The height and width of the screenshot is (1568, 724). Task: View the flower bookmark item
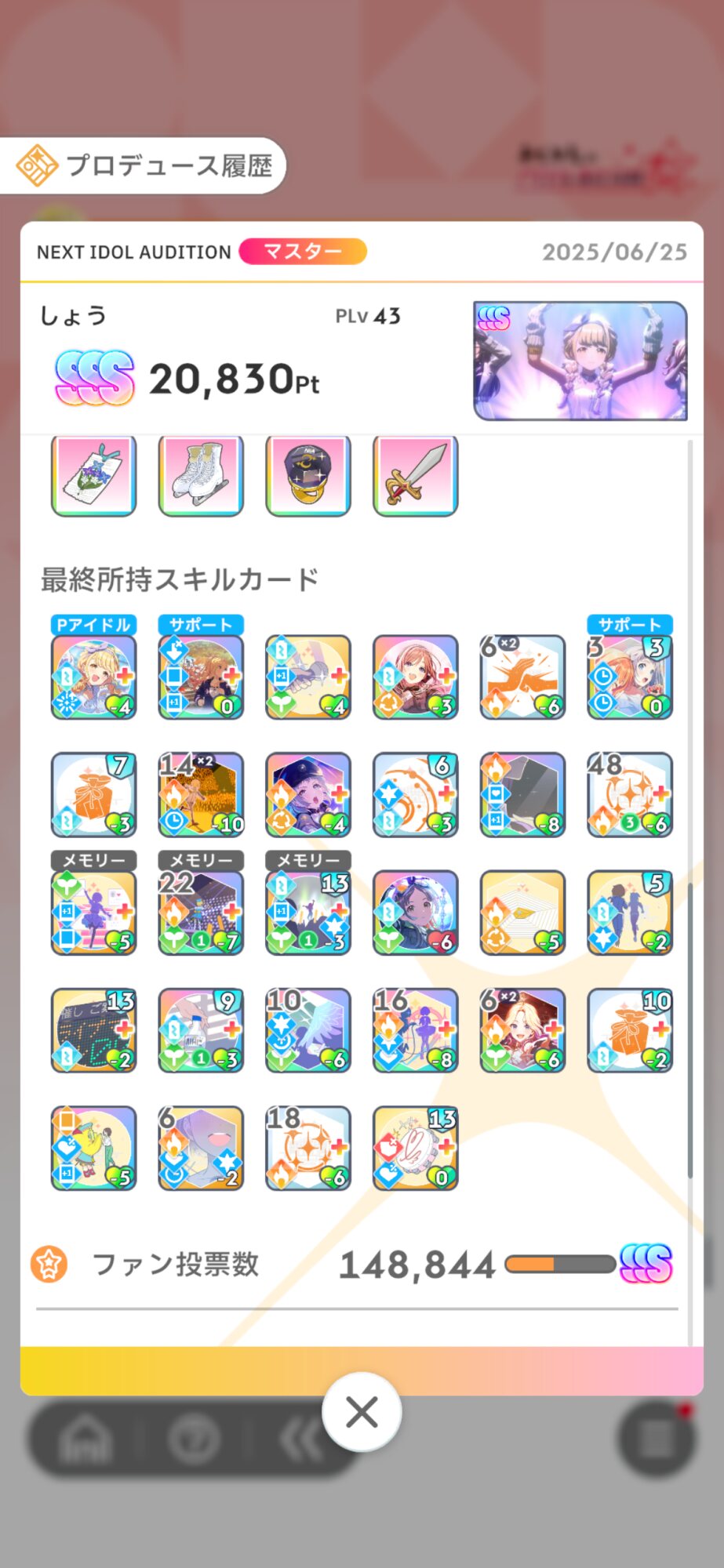point(94,476)
